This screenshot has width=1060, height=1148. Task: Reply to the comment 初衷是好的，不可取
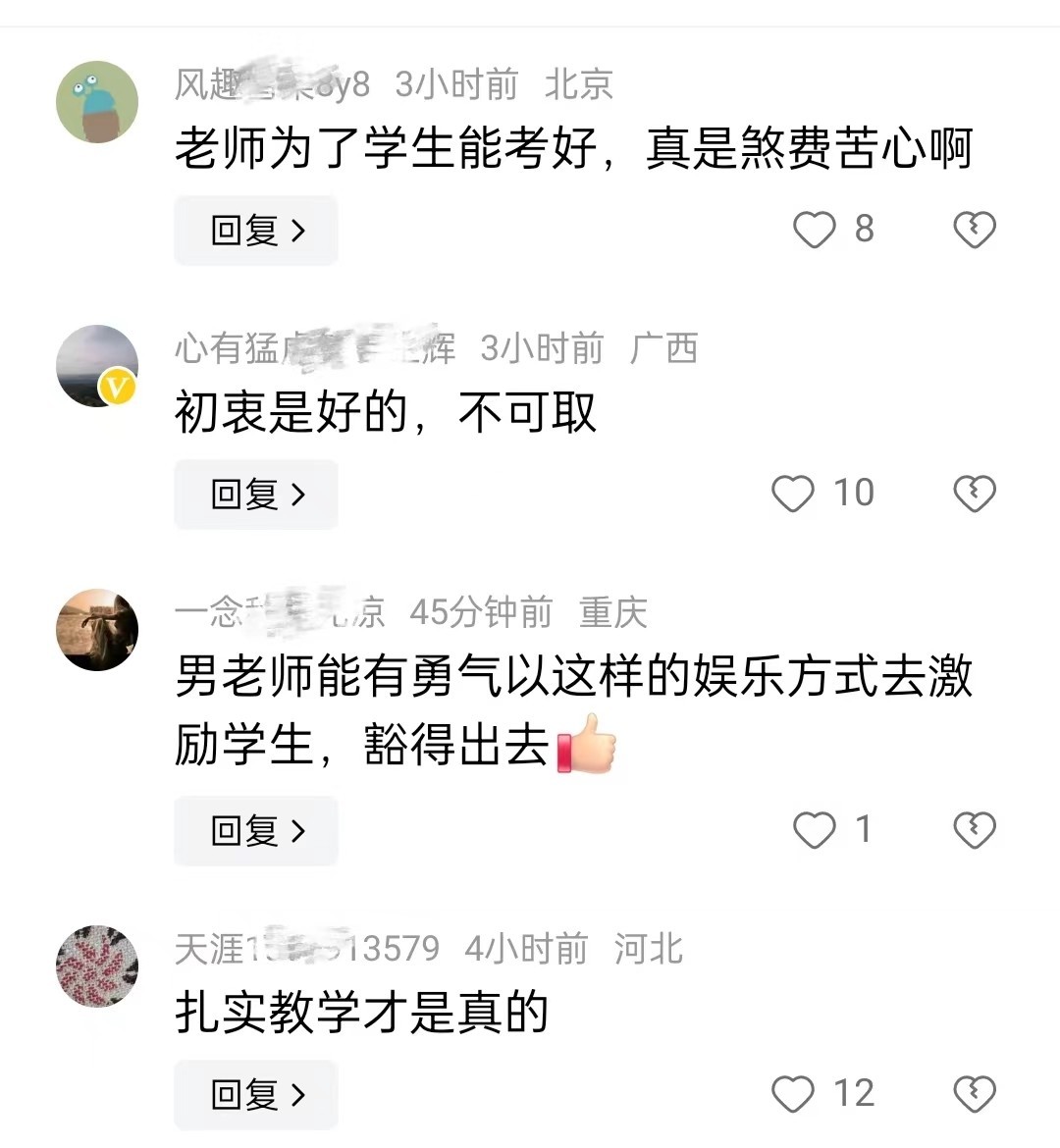point(256,495)
